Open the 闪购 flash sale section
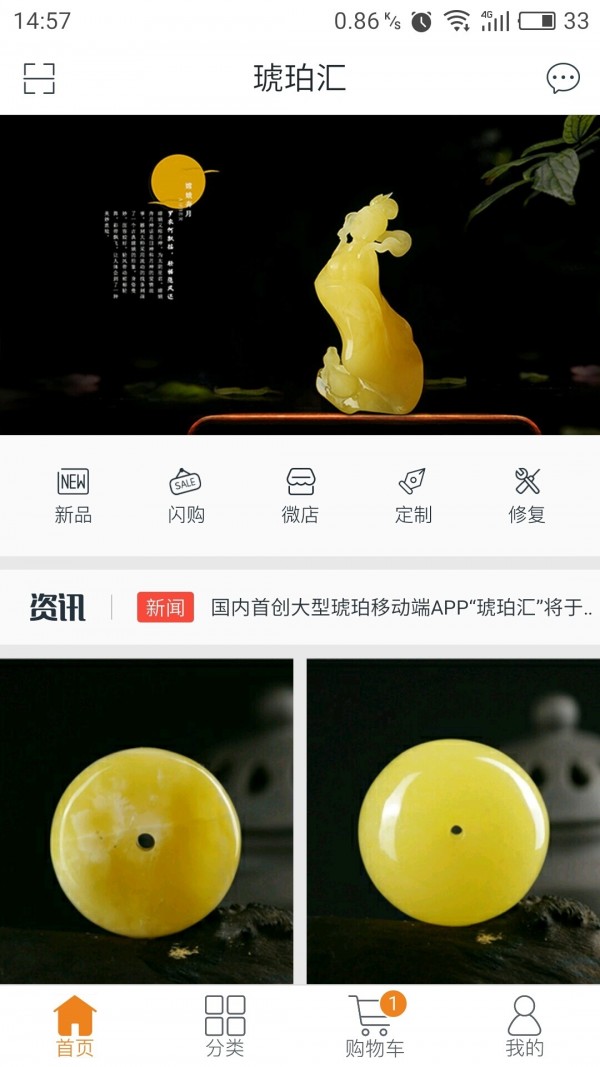Screen dimensions: 600x1067 [186, 495]
